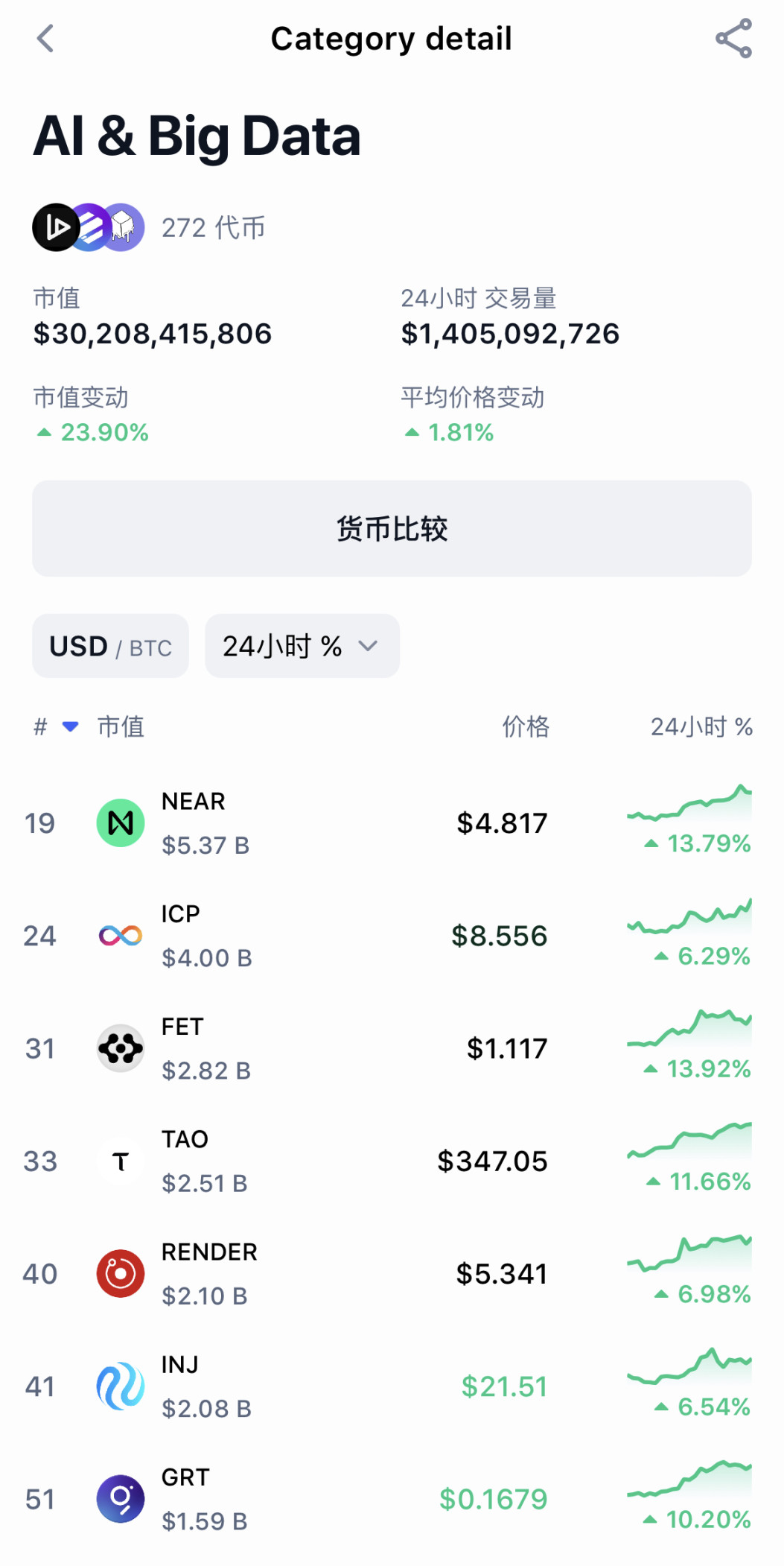The image size is (784, 1566).
Task: Open the 货币比较 comparison view
Action: coord(392,529)
